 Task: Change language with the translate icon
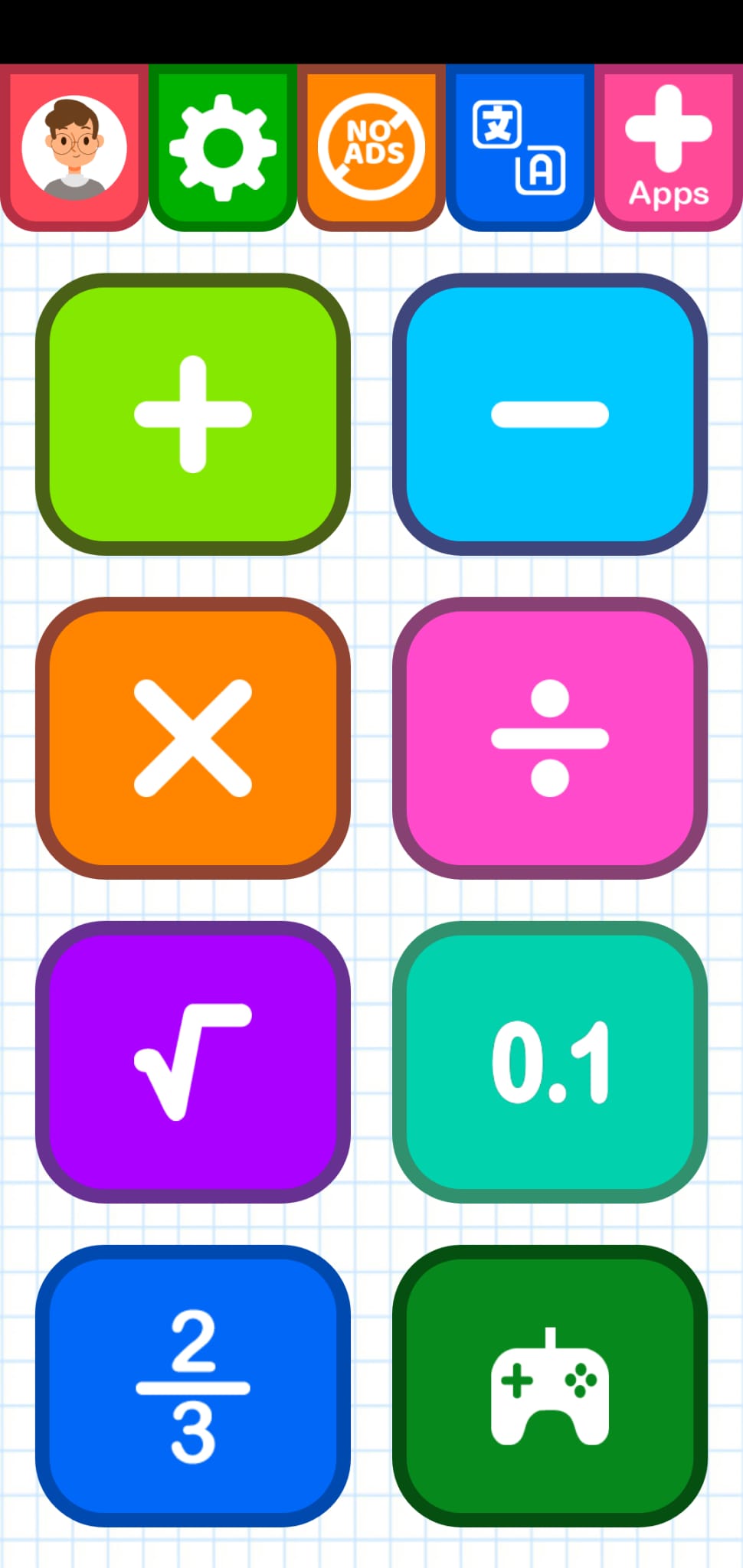point(520,148)
